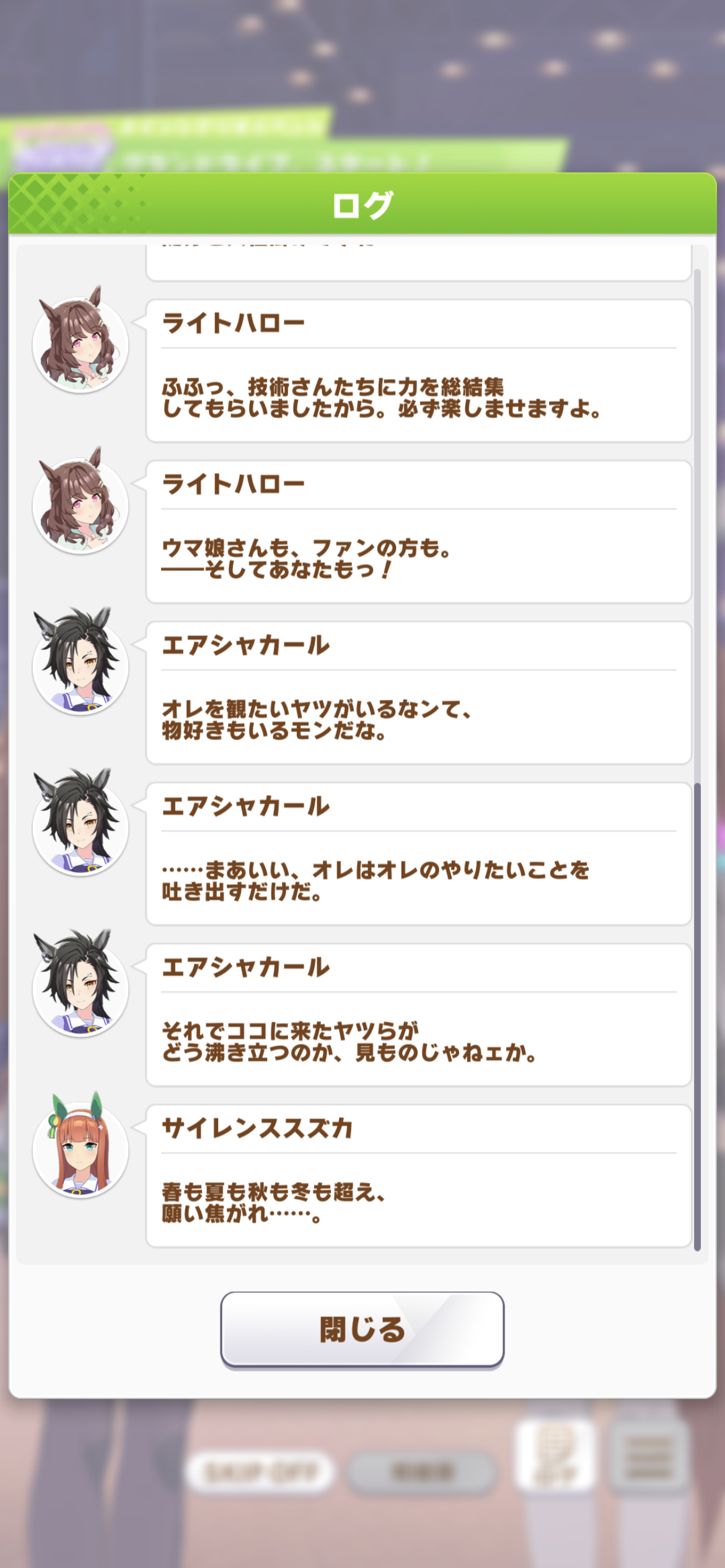This screenshot has height=1568, width=725.
Task: Close the log dialog with 閉じる
Action: point(362,1329)
